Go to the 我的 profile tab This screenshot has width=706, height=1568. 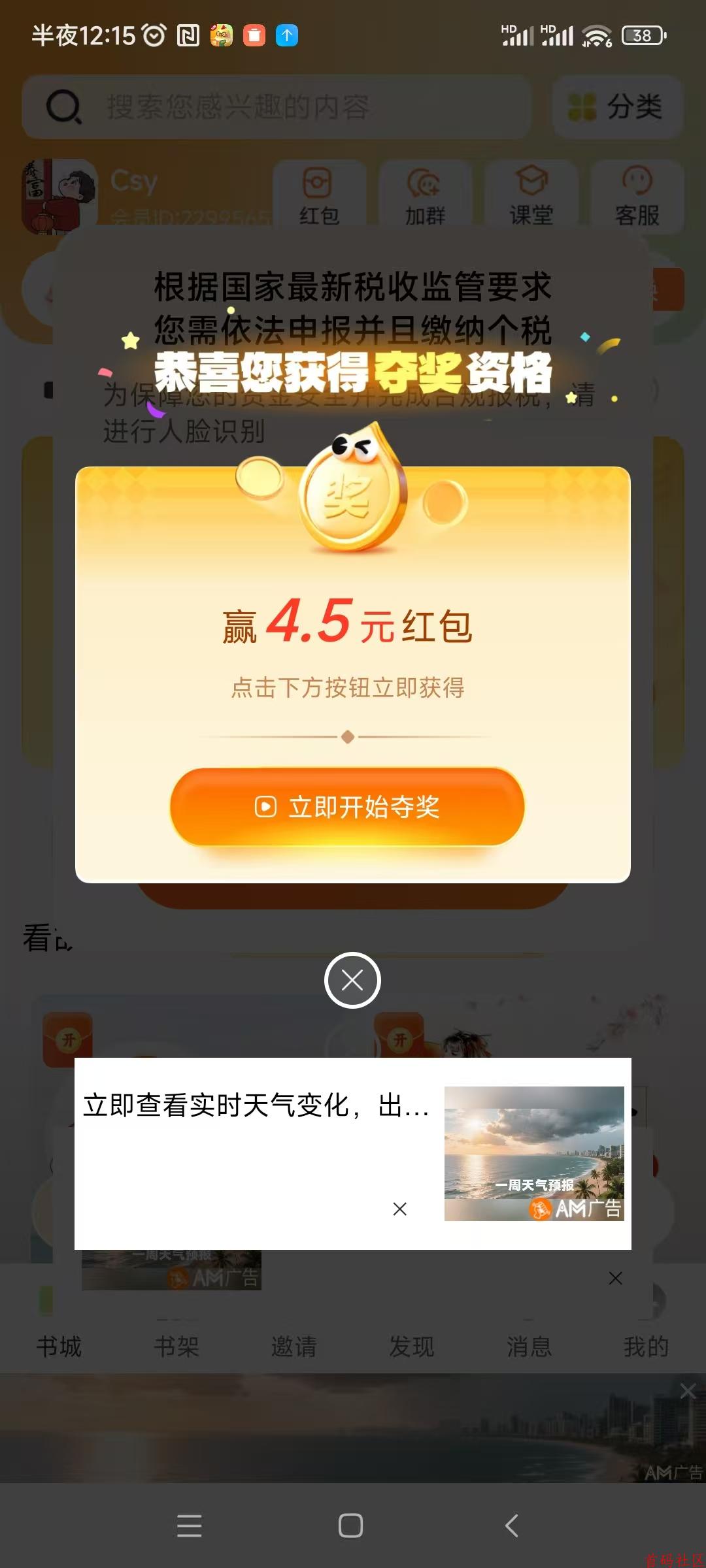point(647,1347)
